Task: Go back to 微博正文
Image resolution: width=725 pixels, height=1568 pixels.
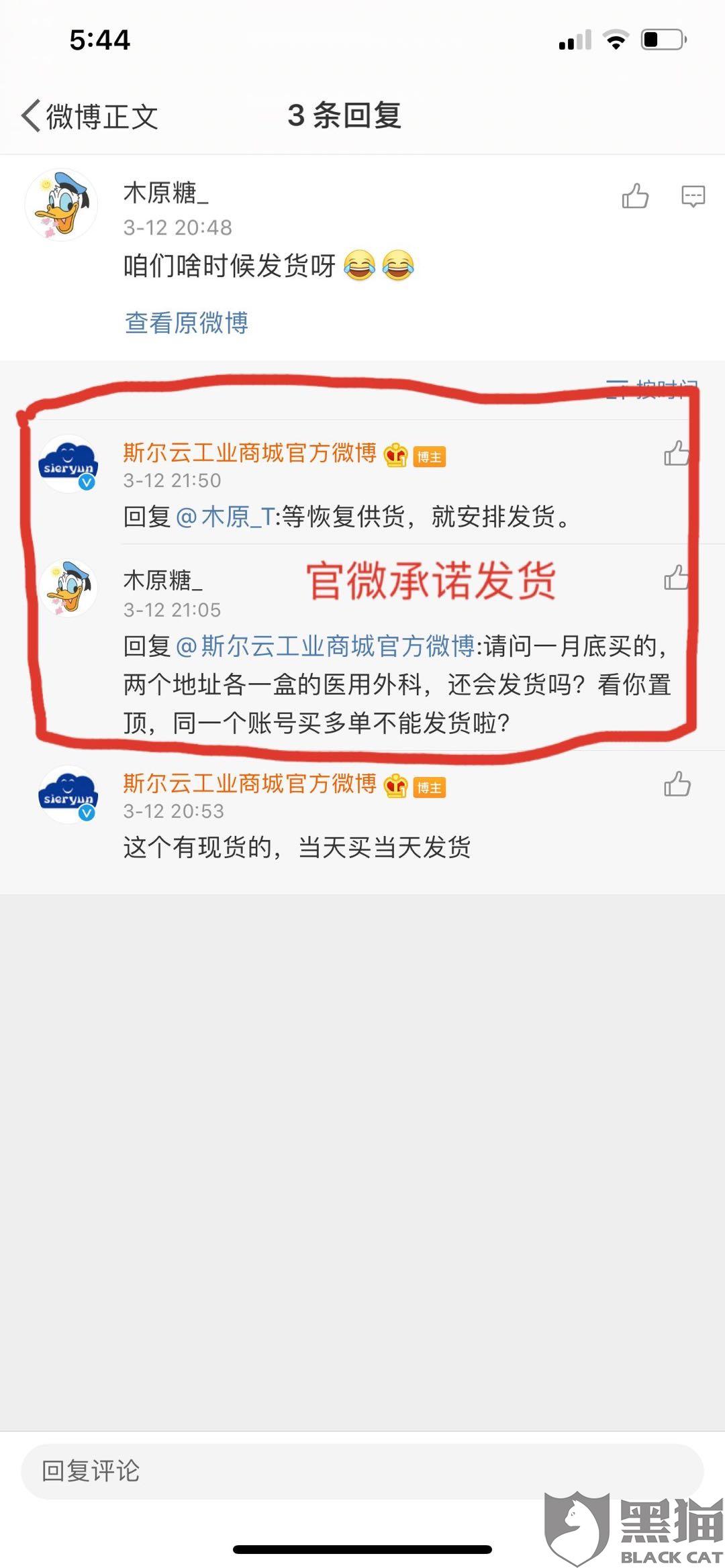Action: click(90, 116)
